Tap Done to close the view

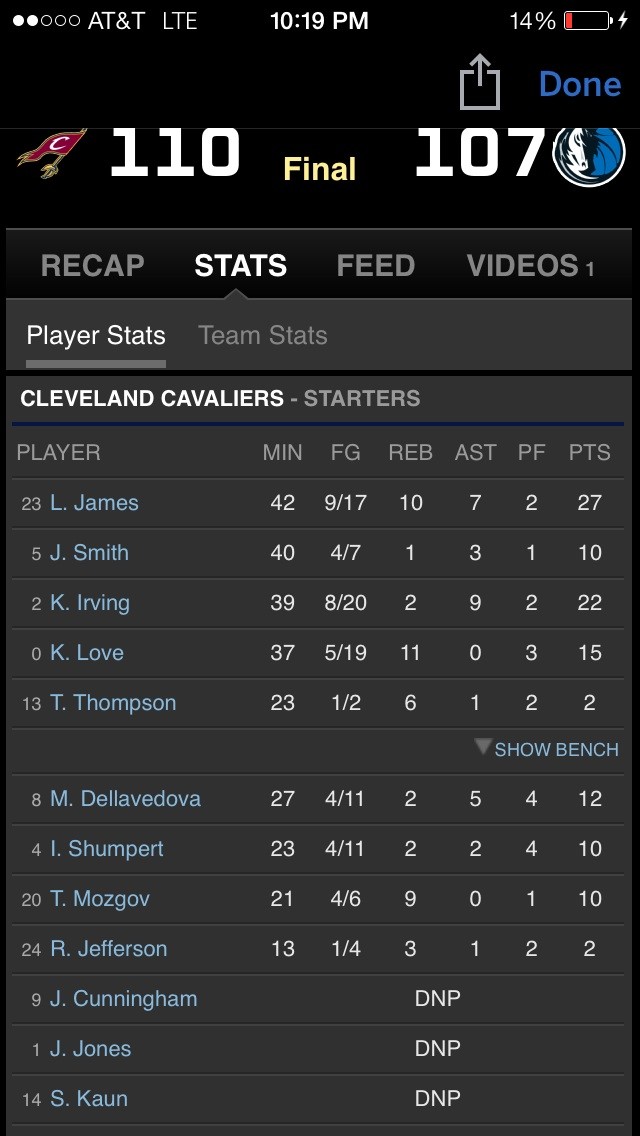580,84
